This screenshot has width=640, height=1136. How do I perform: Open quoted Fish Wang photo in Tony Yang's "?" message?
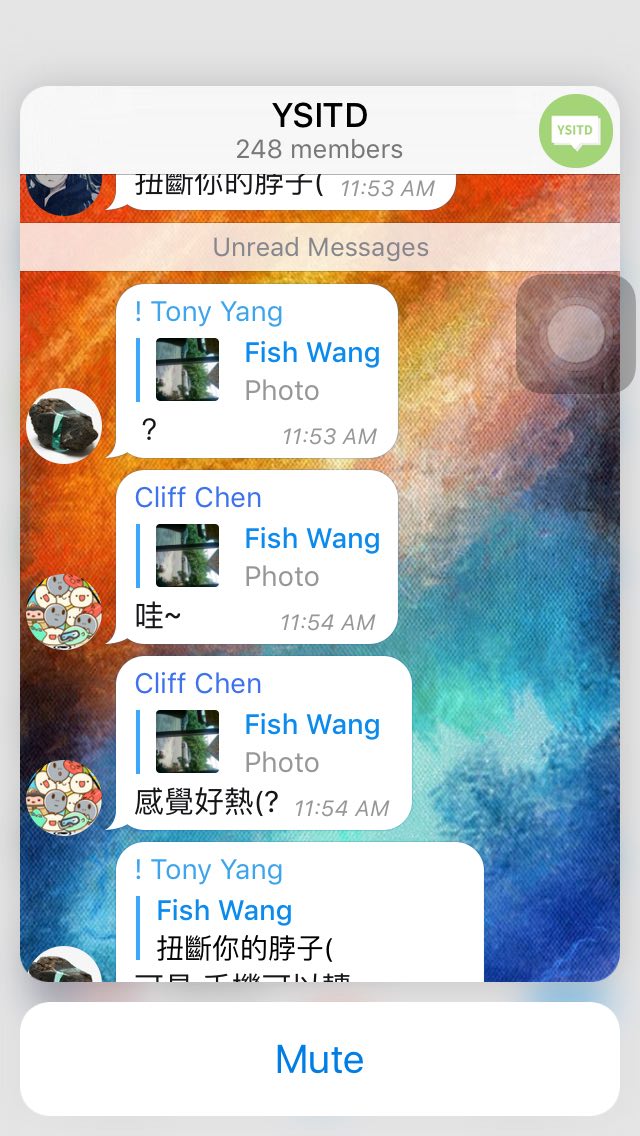tap(188, 370)
